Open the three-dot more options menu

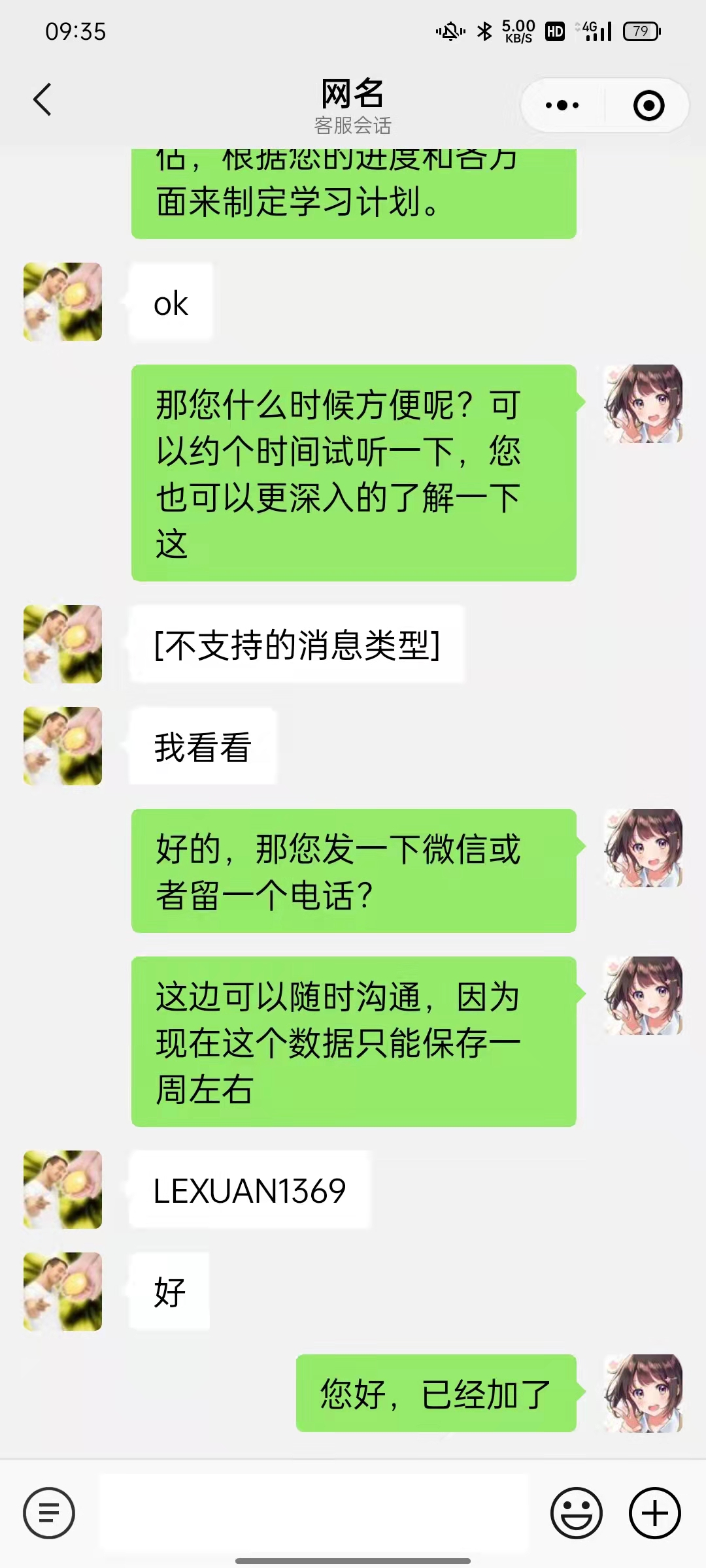click(x=562, y=105)
